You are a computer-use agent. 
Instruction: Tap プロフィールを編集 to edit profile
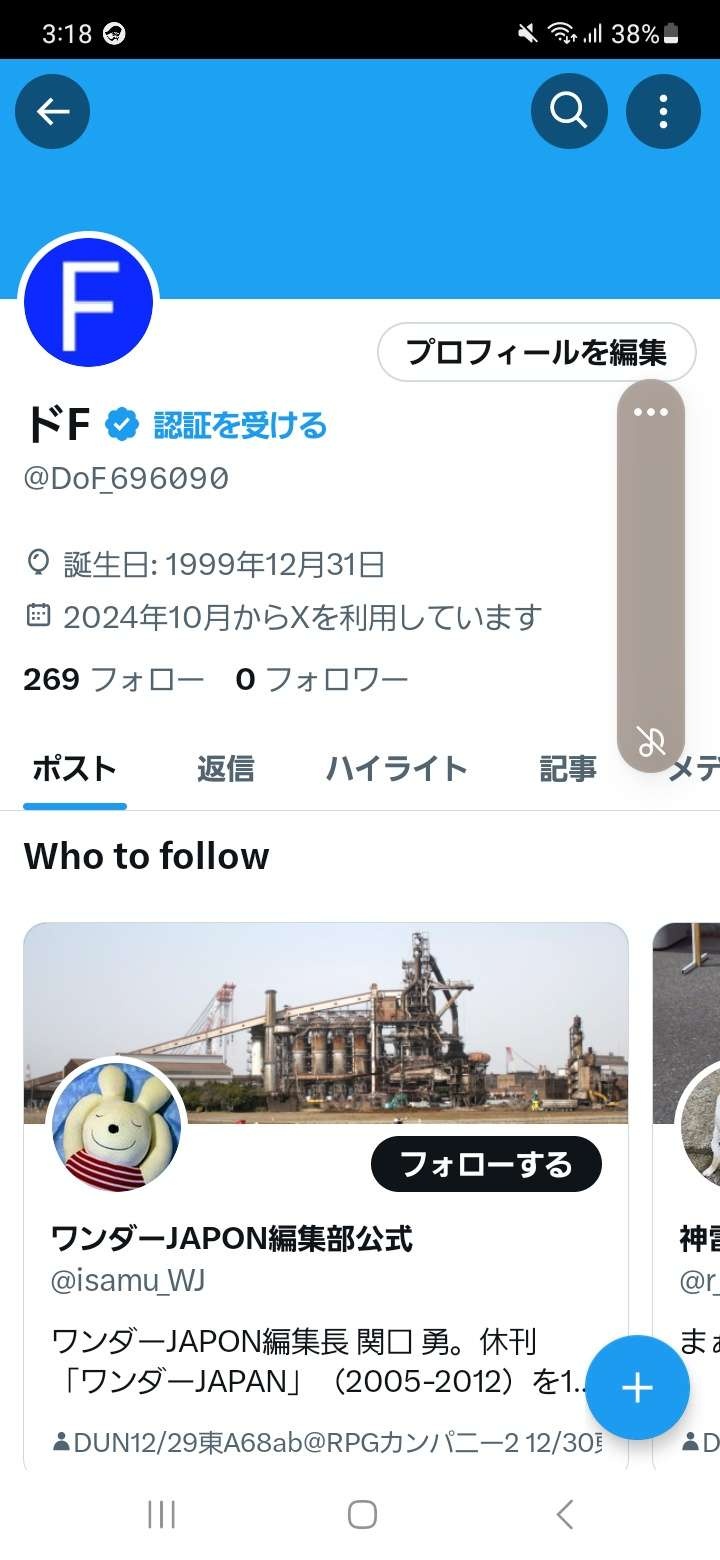536,352
